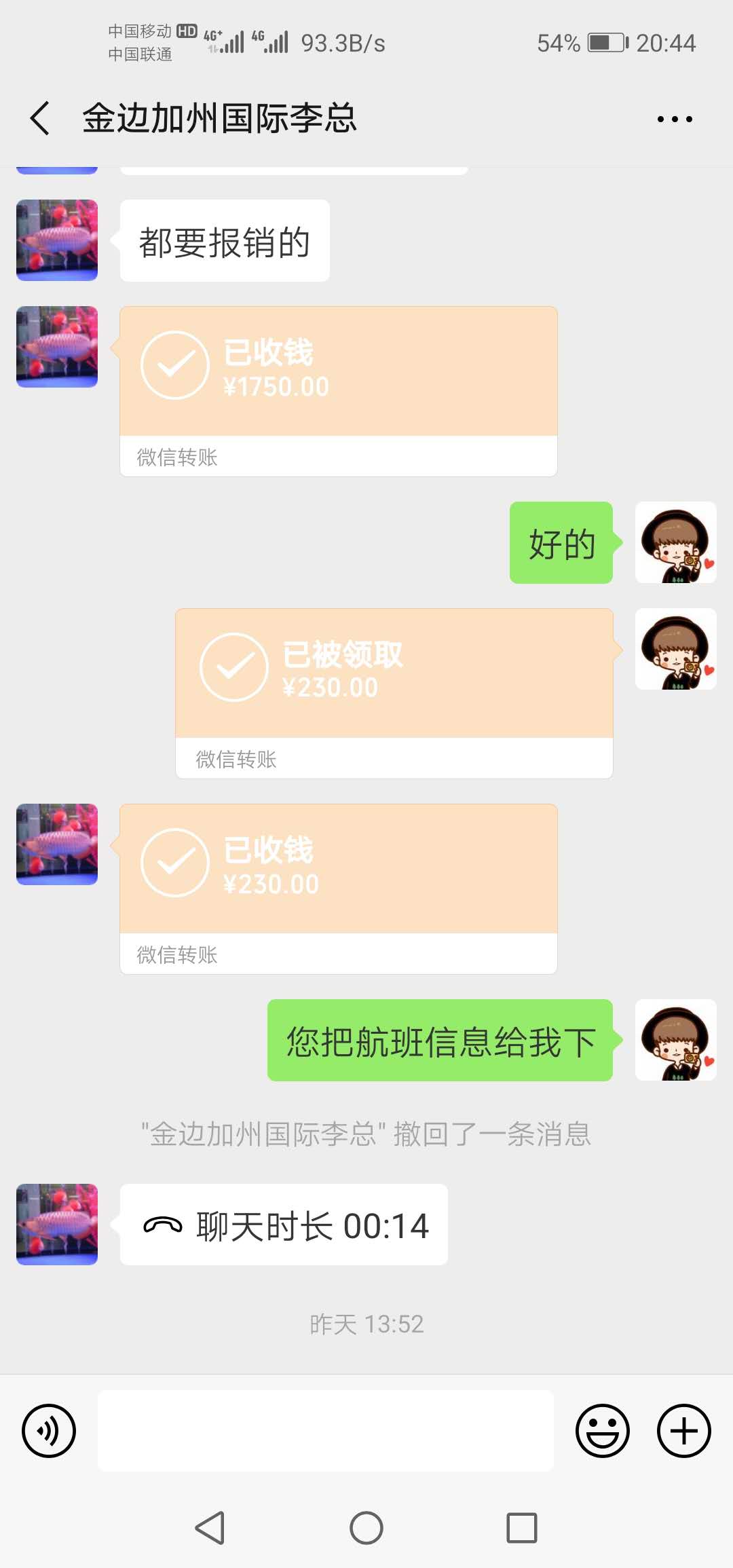Image resolution: width=733 pixels, height=1568 pixels.
Task: Tap the system home button
Action: [366, 1528]
